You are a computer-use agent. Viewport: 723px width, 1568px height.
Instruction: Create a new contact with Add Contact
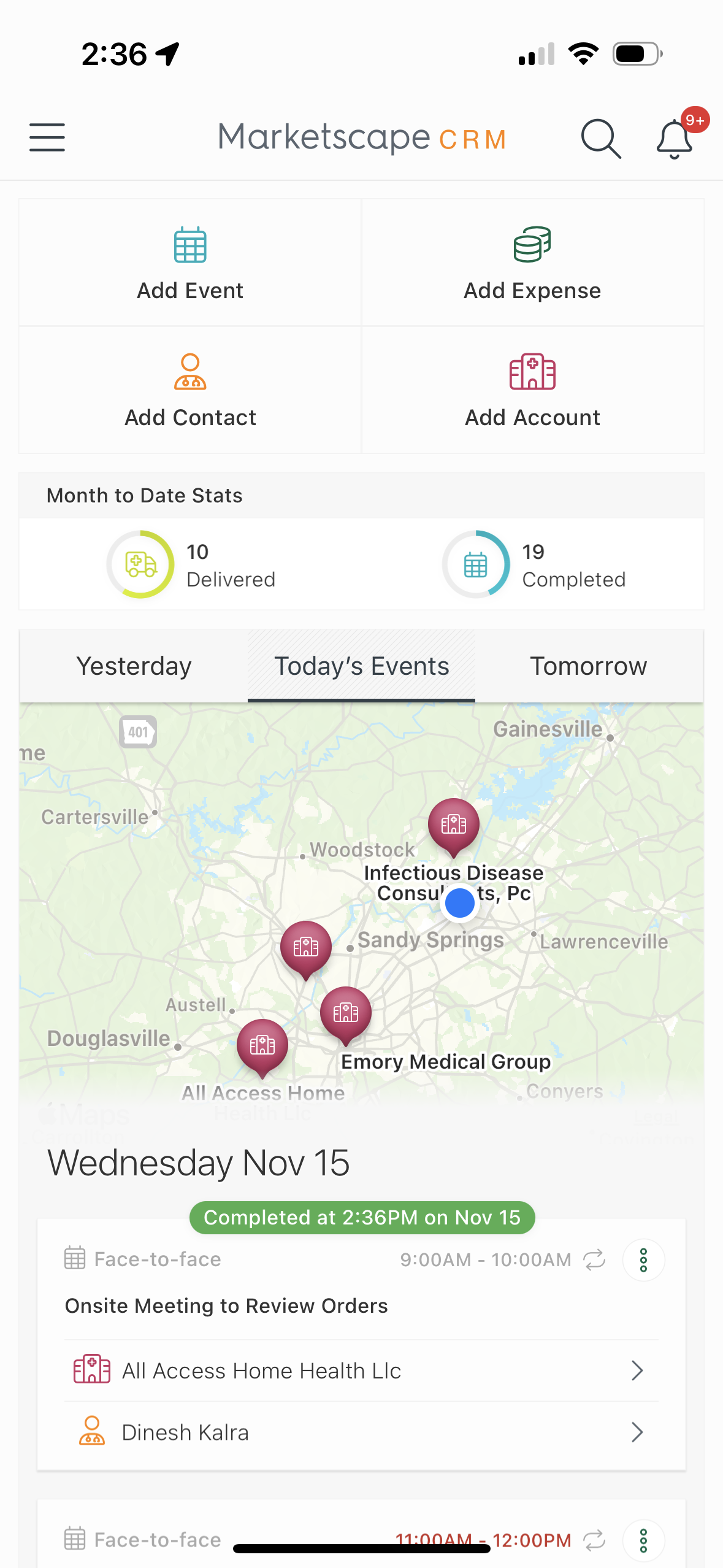[x=190, y=390]
